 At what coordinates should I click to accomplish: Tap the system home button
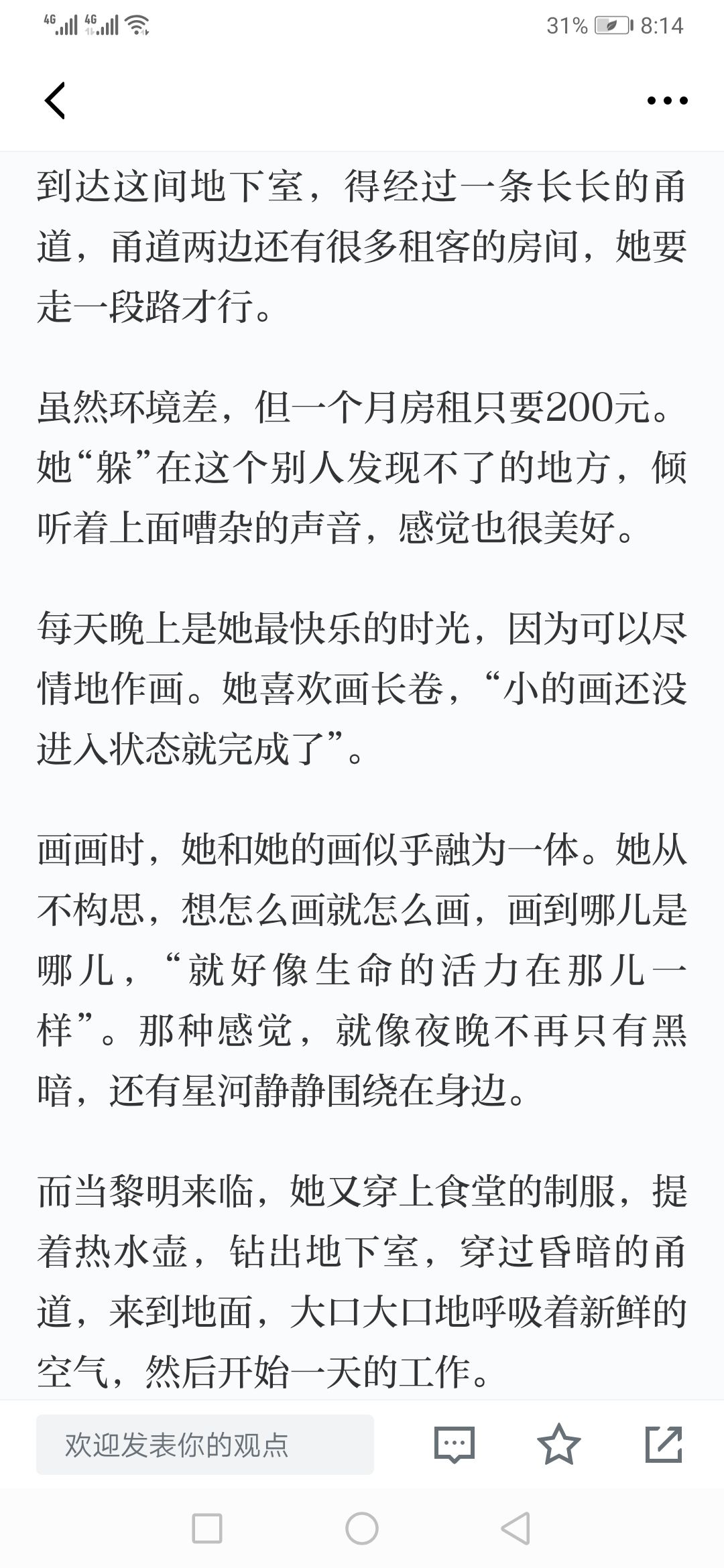pos(362,1529)
